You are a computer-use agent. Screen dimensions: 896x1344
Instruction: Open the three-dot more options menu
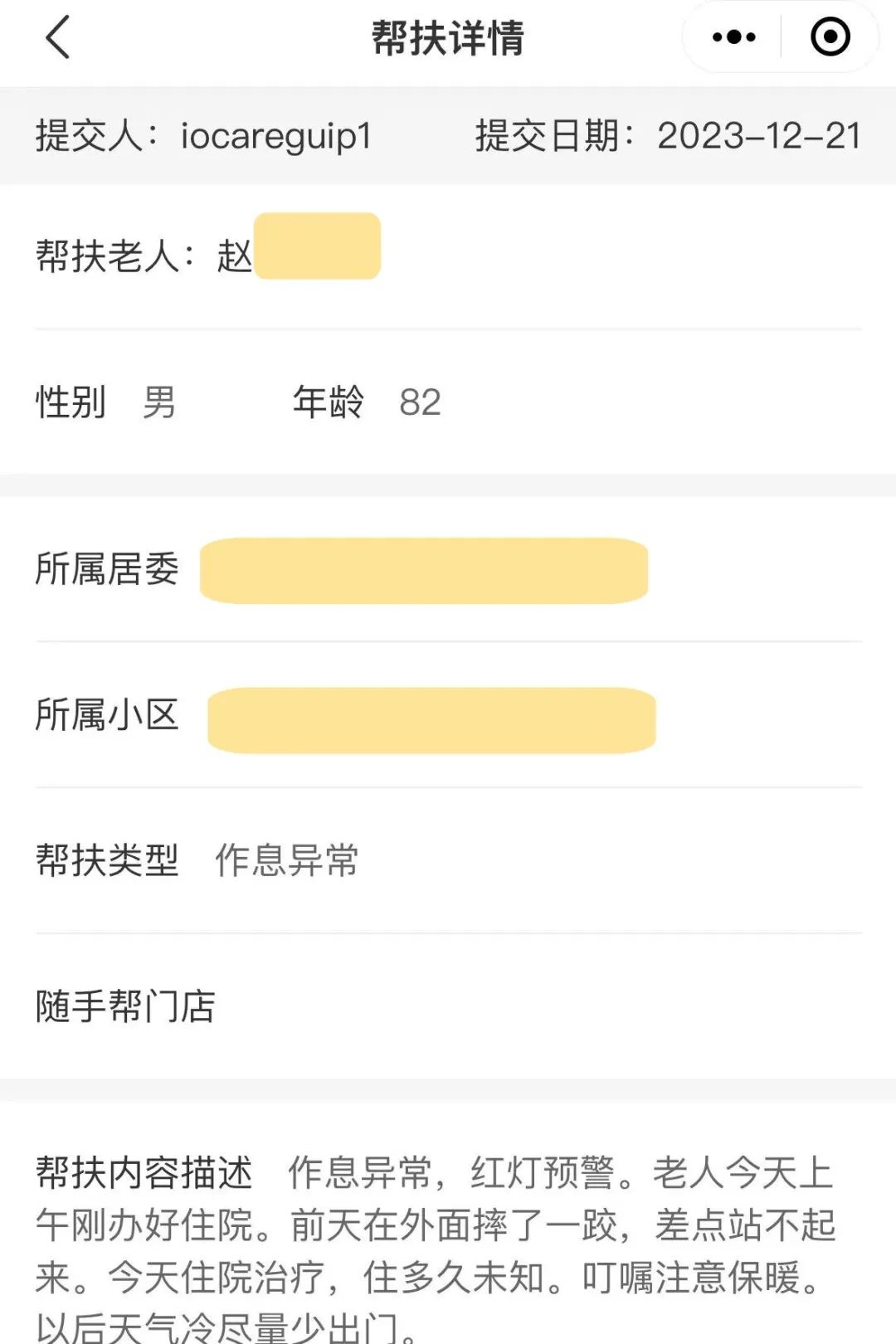733,36
